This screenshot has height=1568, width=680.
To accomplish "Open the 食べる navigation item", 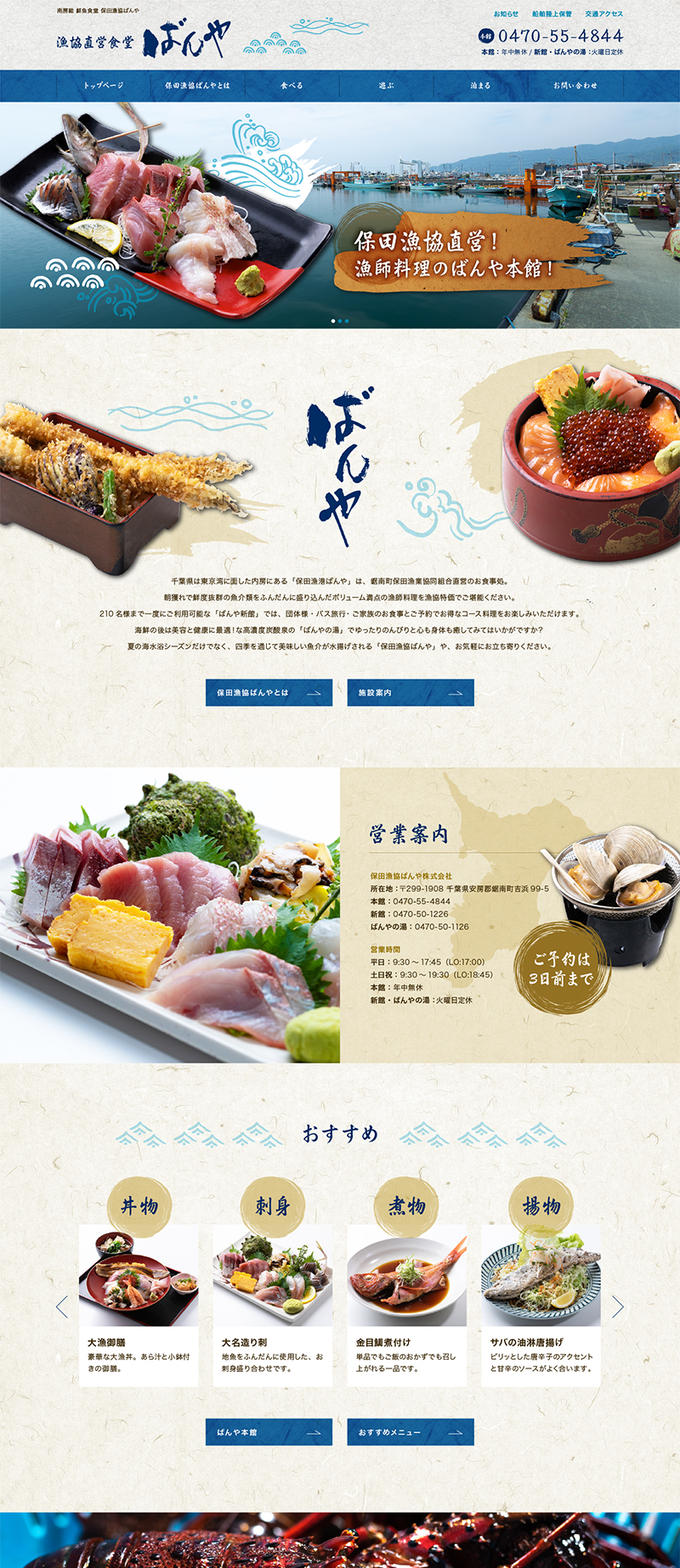I will pos(292,86).
